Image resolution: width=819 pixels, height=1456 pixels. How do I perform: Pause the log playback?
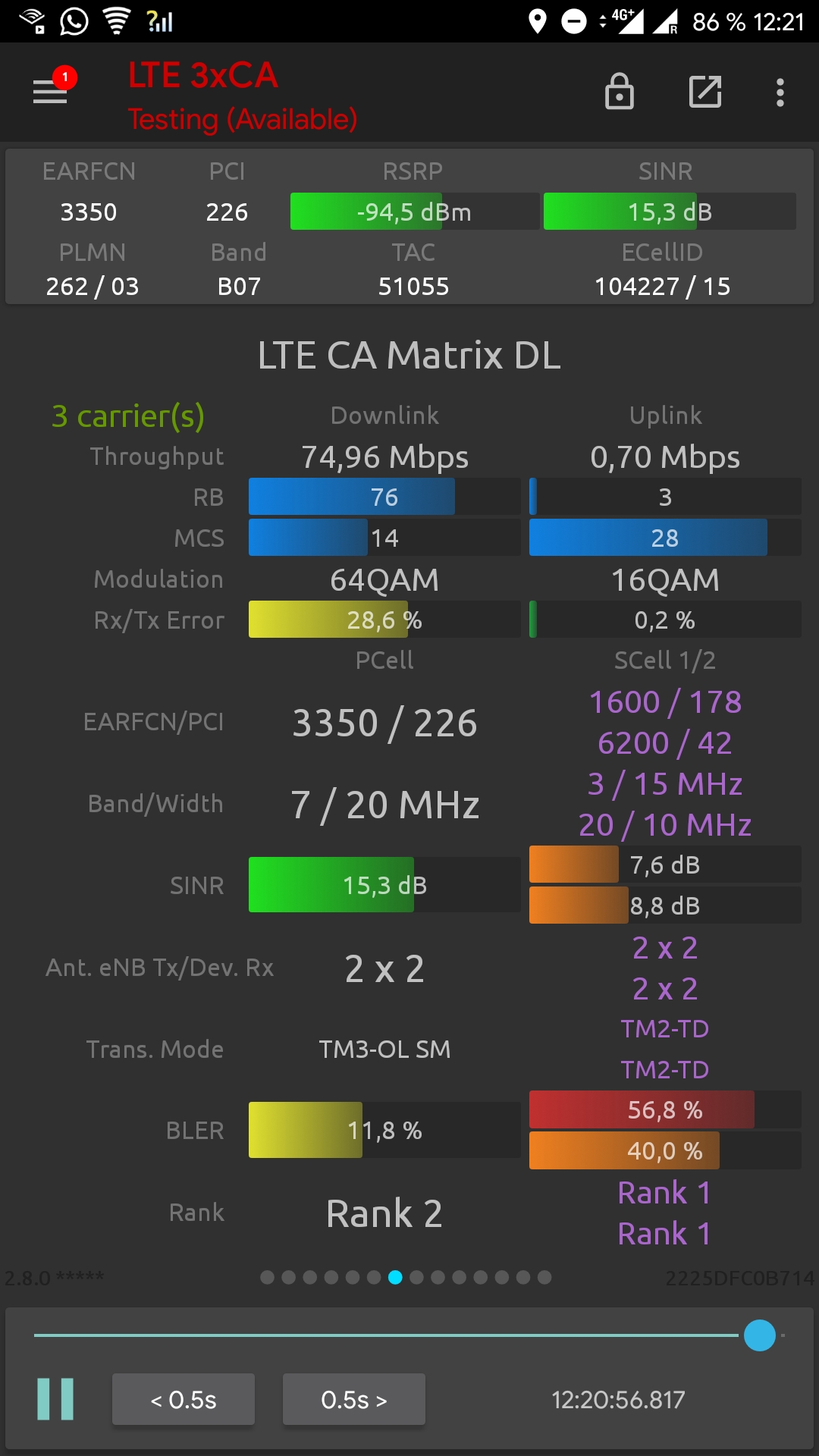tap(56, 1399)
